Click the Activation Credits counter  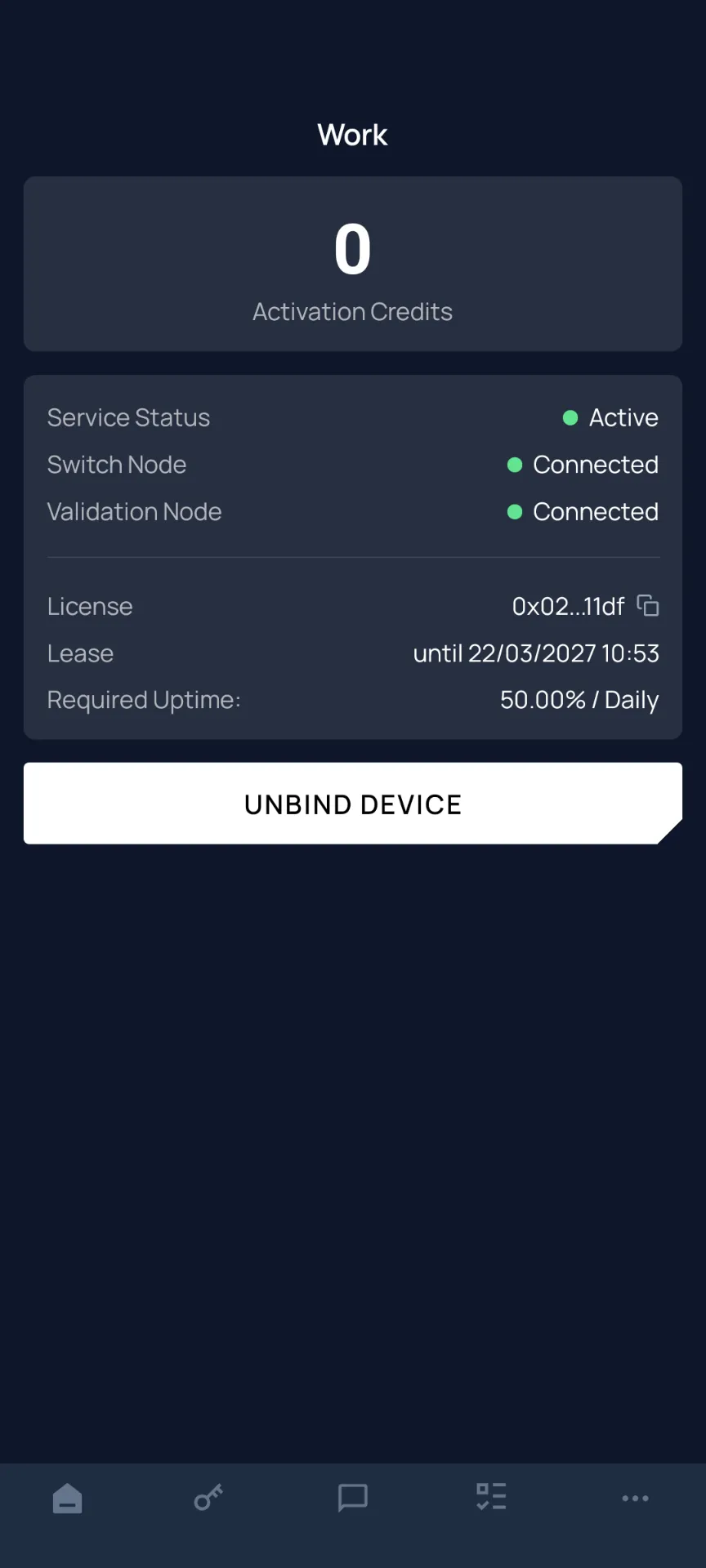(352, 311)
